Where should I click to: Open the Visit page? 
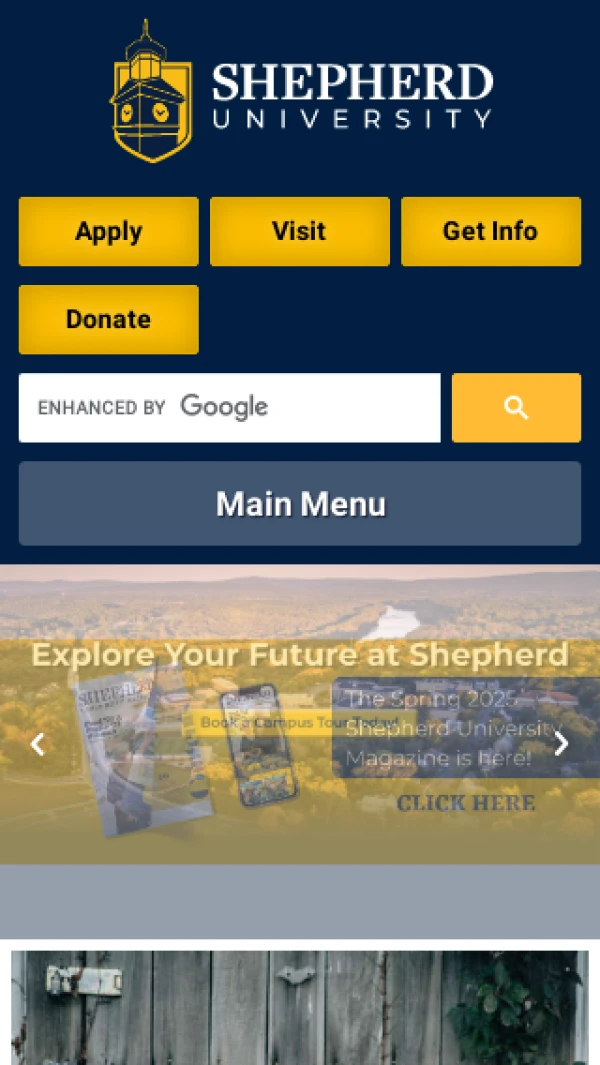[x=299, y=231]
